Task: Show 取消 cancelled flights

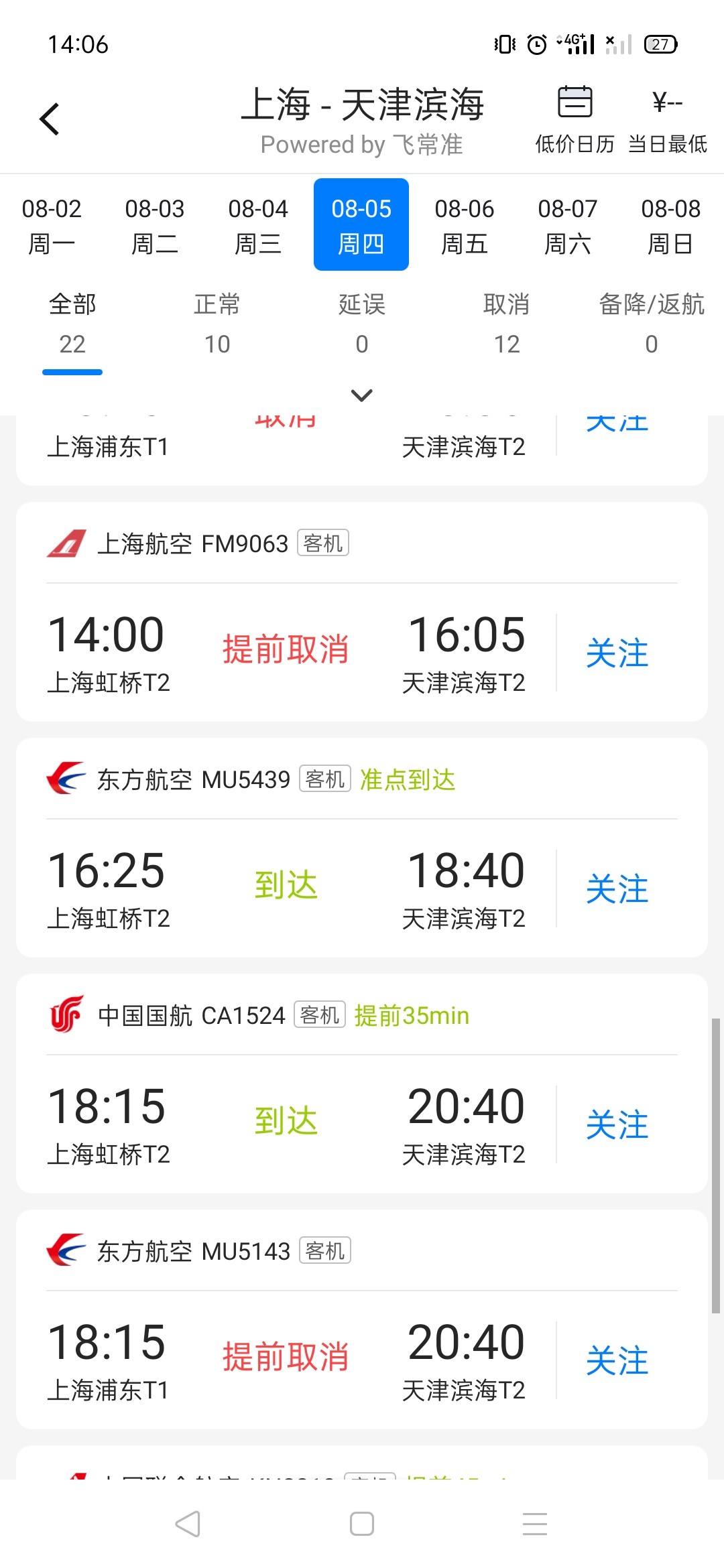Action: (x=507, y=324)
